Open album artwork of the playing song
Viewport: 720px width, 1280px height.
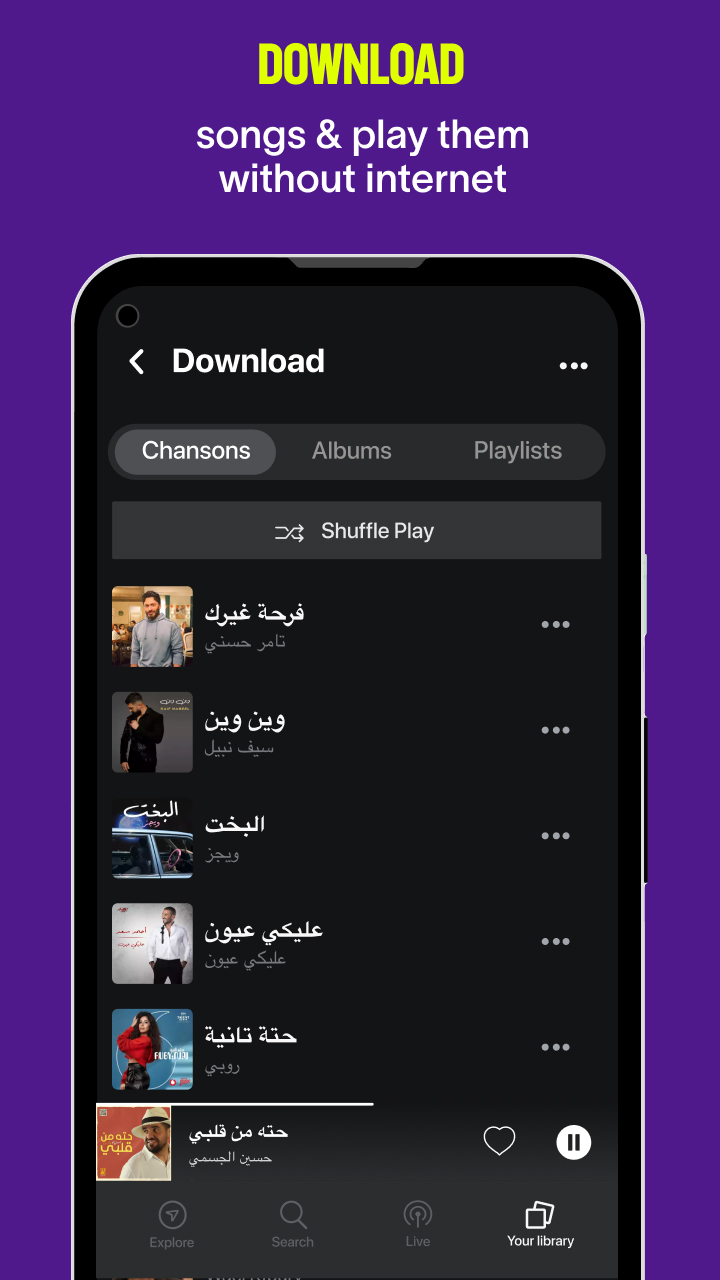(x=133, y=1142)
